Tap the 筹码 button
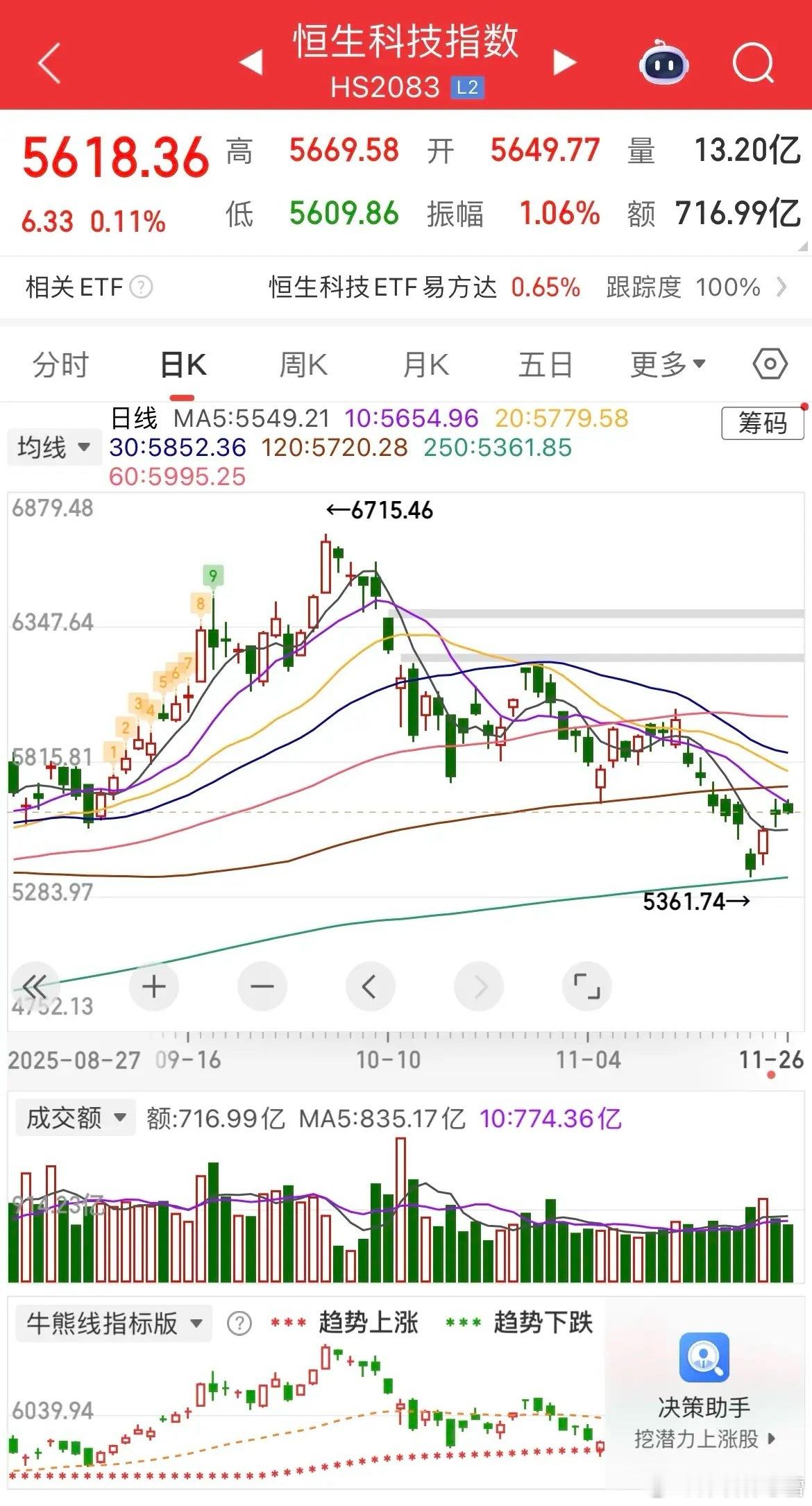The image size is (812, 1506). click(763, 423)
